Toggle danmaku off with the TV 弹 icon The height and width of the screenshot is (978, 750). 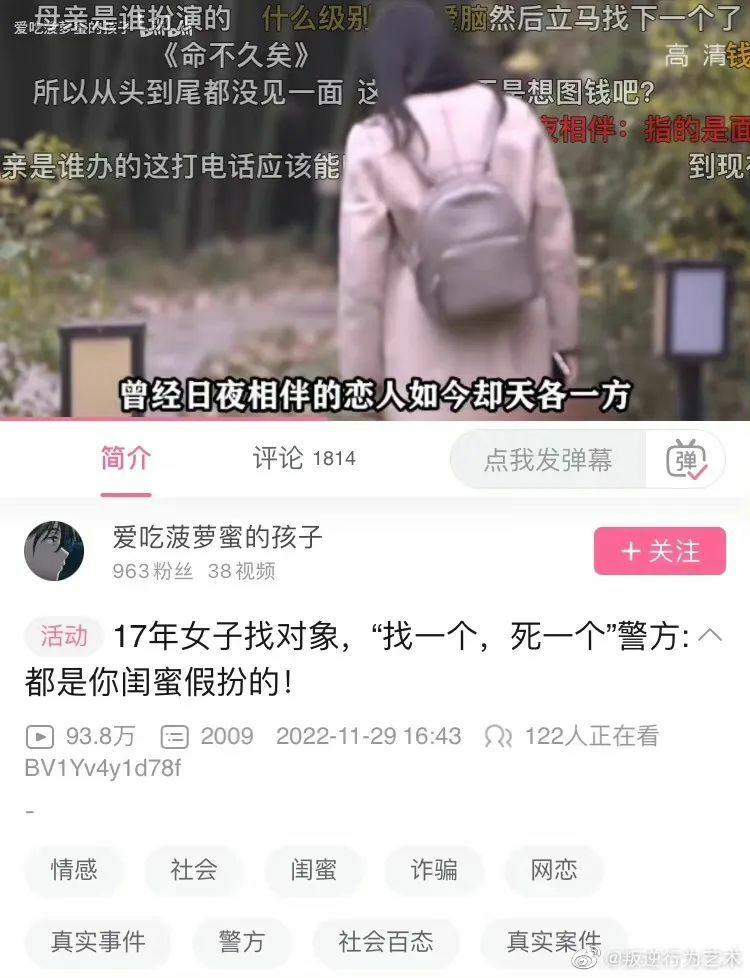[x=685, y=458]
